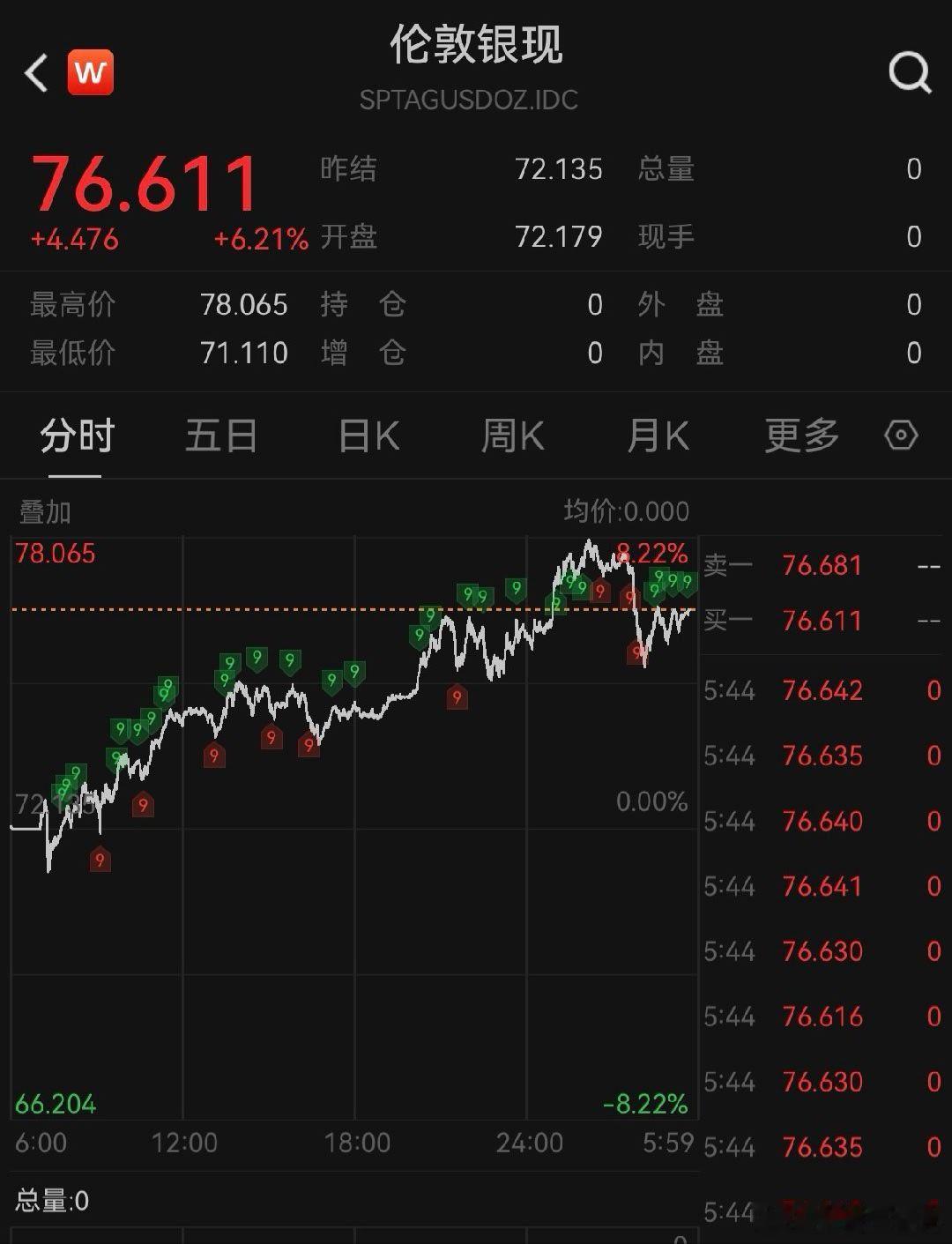This screenshot has width=952, height=1244.
Task: Switch to the 五日 five-day tab
Action: [221, 436]
